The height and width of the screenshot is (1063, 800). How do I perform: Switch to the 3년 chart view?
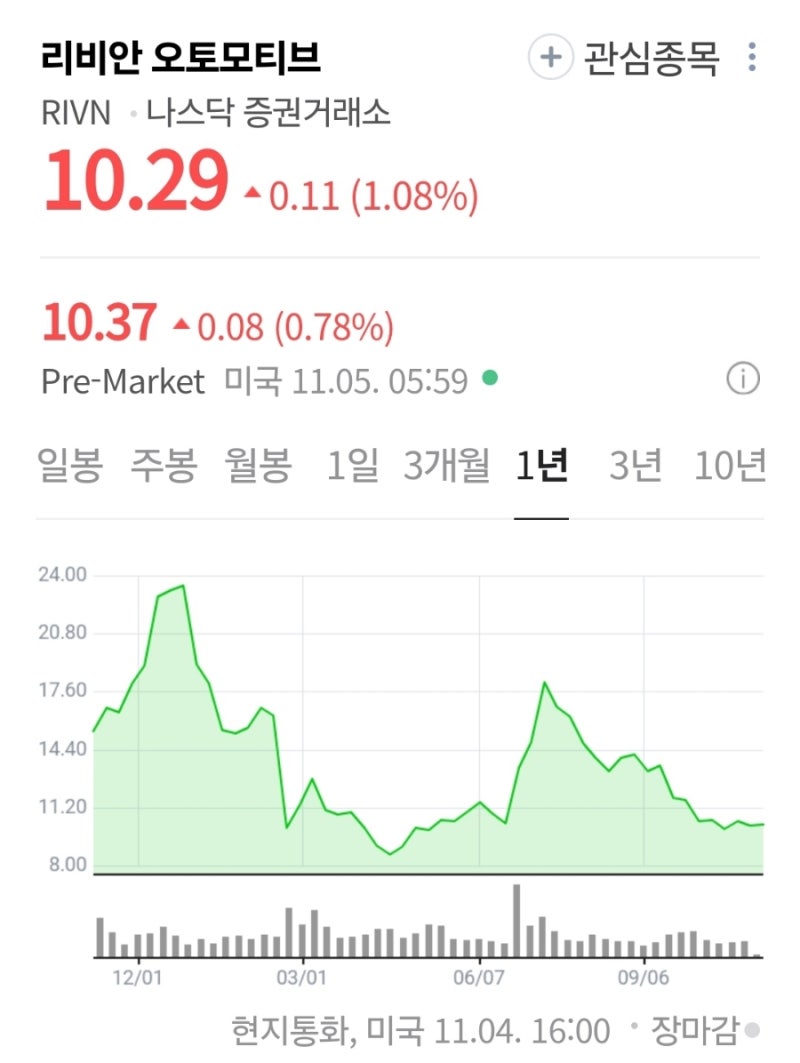632,466
